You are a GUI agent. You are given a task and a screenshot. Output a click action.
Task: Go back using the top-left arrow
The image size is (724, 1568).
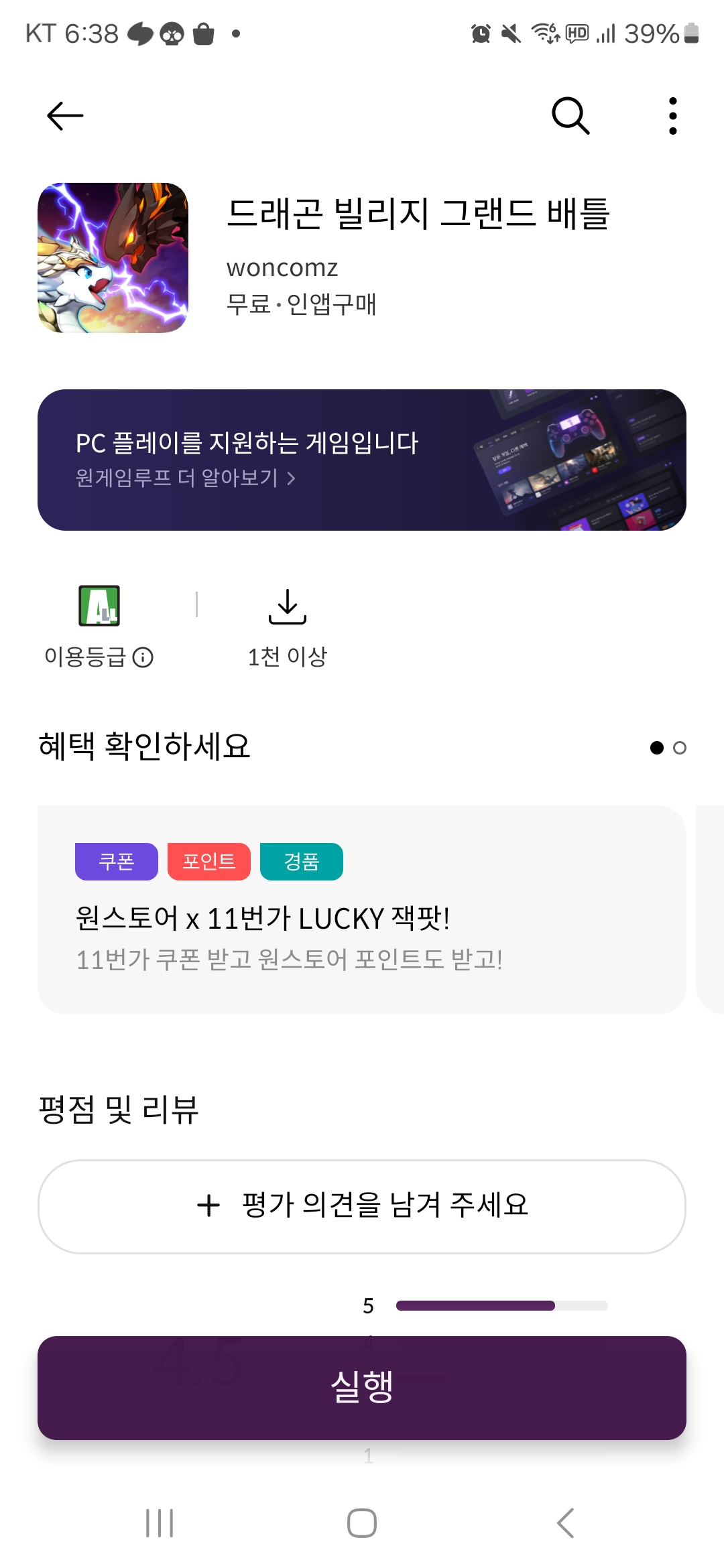click(65, 116)
